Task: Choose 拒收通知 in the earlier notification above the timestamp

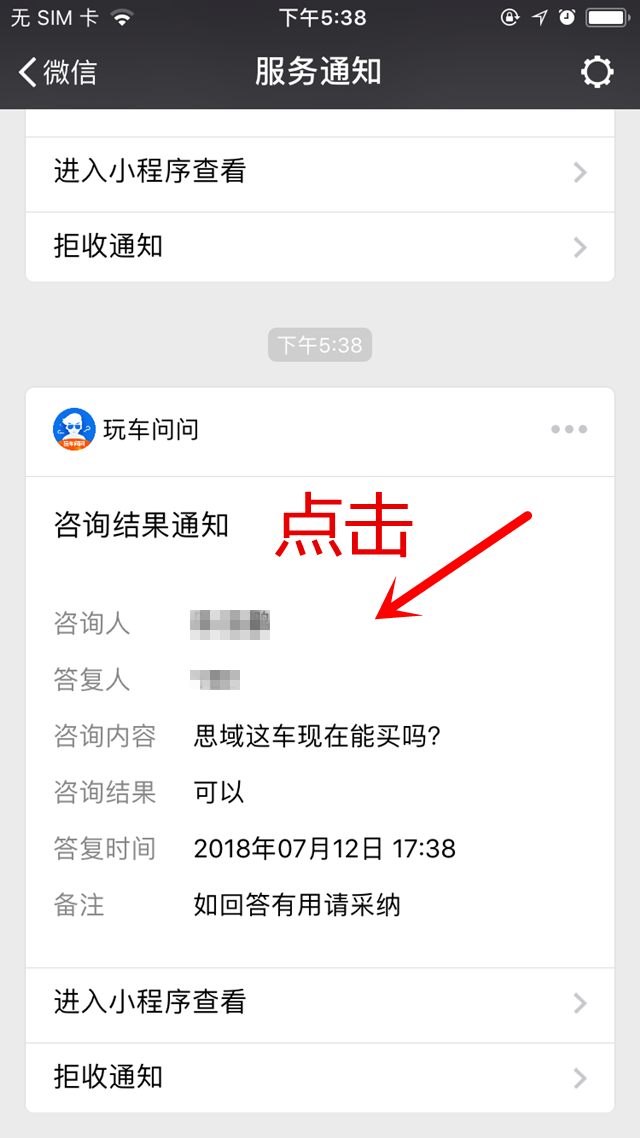Action: click(x=320, y=246)
